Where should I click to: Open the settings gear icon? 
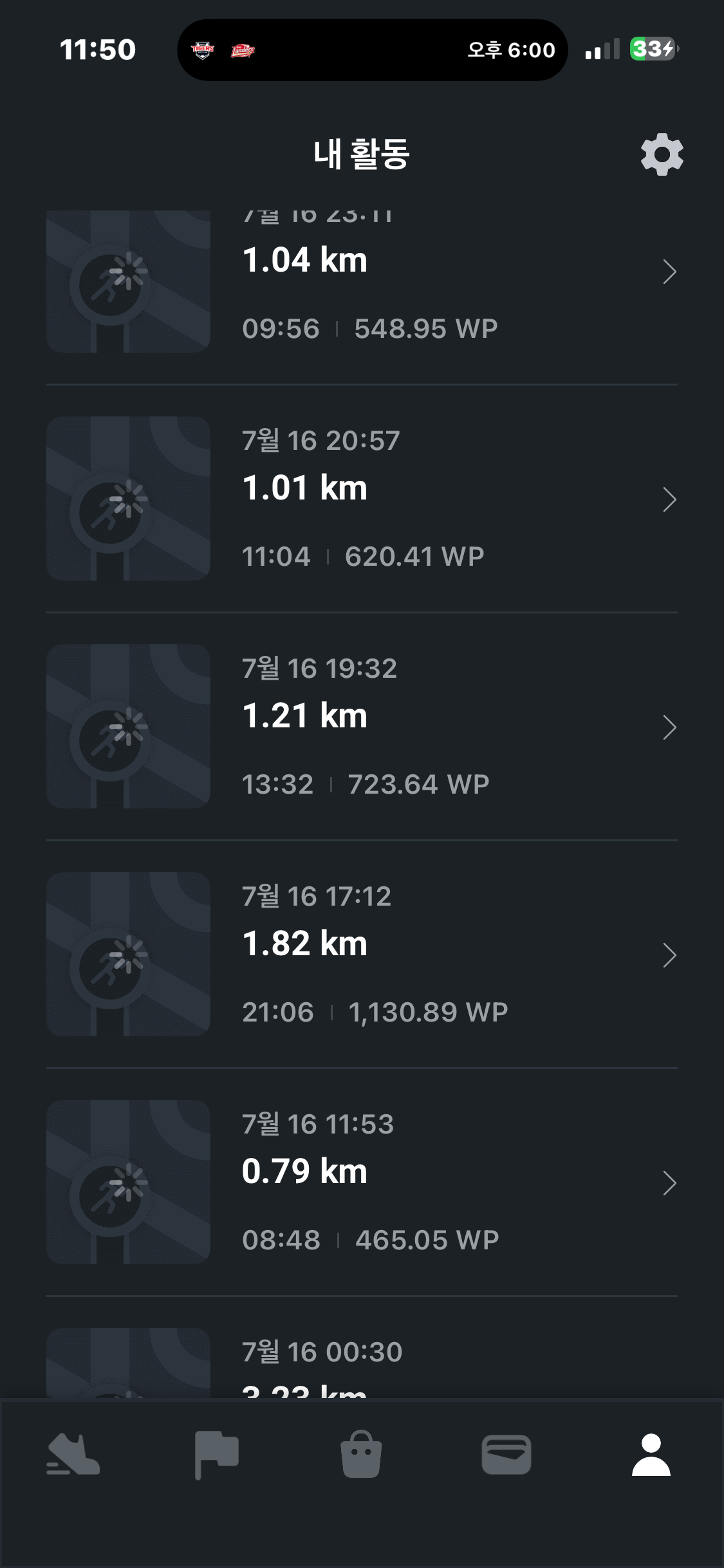coord(662,154)
